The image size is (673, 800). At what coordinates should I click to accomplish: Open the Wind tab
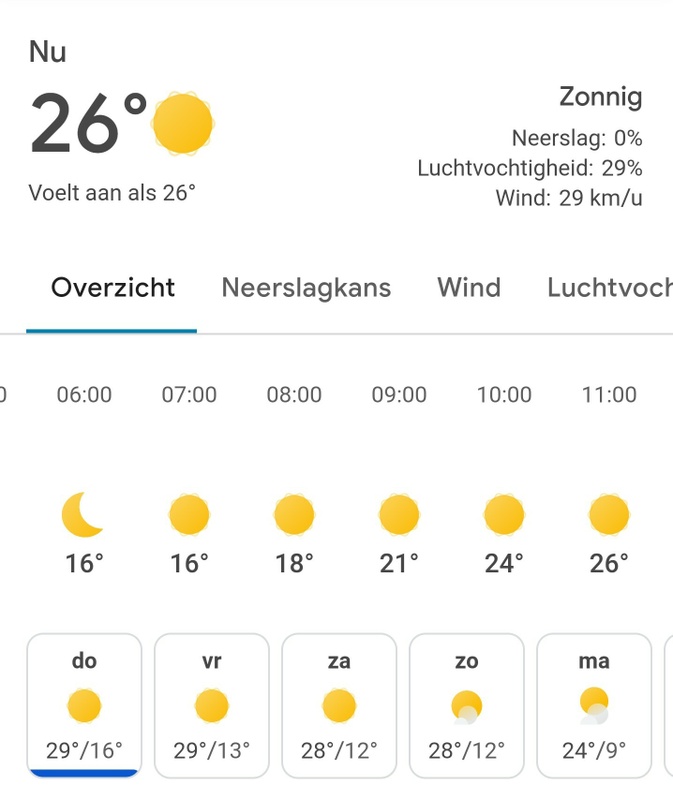click(468, 288)
